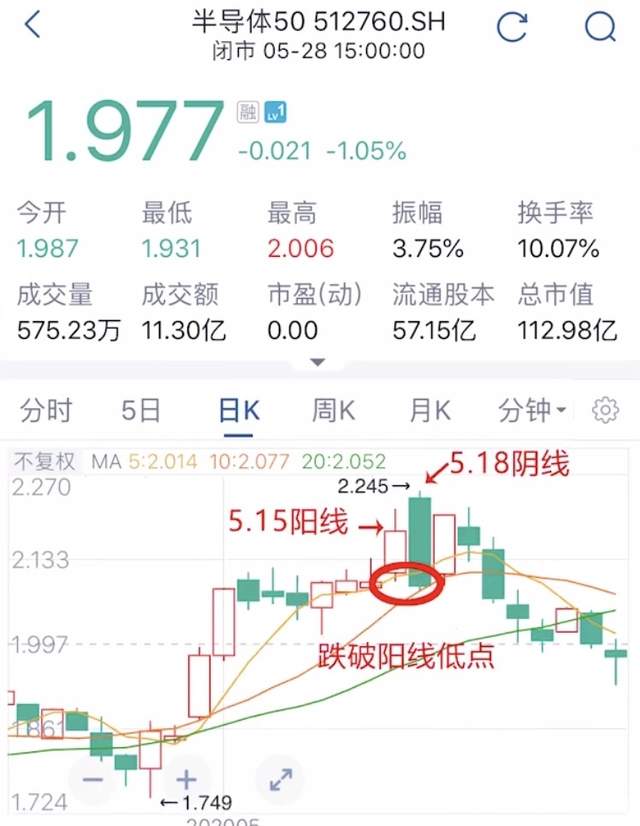
Task: Zoom in the K-line chart with plus
Action: (x=185, y=779)
